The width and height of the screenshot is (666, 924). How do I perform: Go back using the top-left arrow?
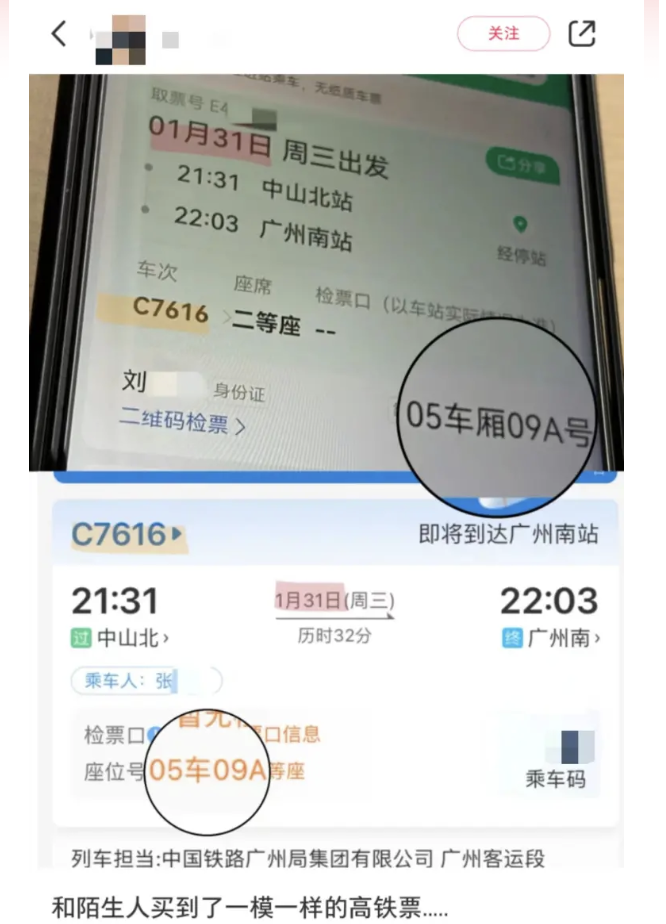[59, 33]
